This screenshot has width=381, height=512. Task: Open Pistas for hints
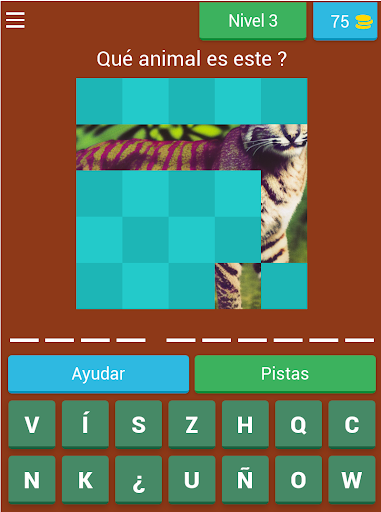[285, 374]
